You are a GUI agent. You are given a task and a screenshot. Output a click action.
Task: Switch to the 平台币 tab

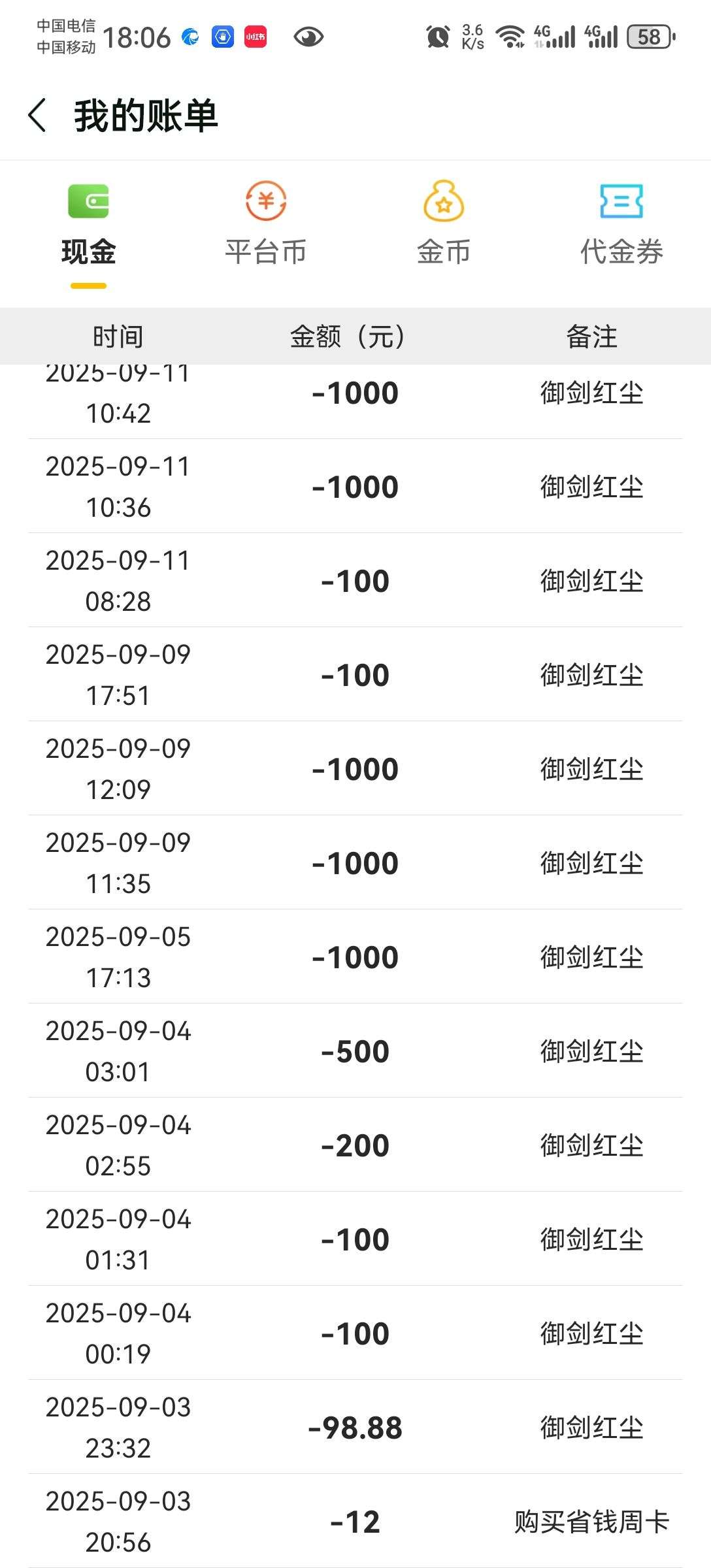click(x=266, y=225)
